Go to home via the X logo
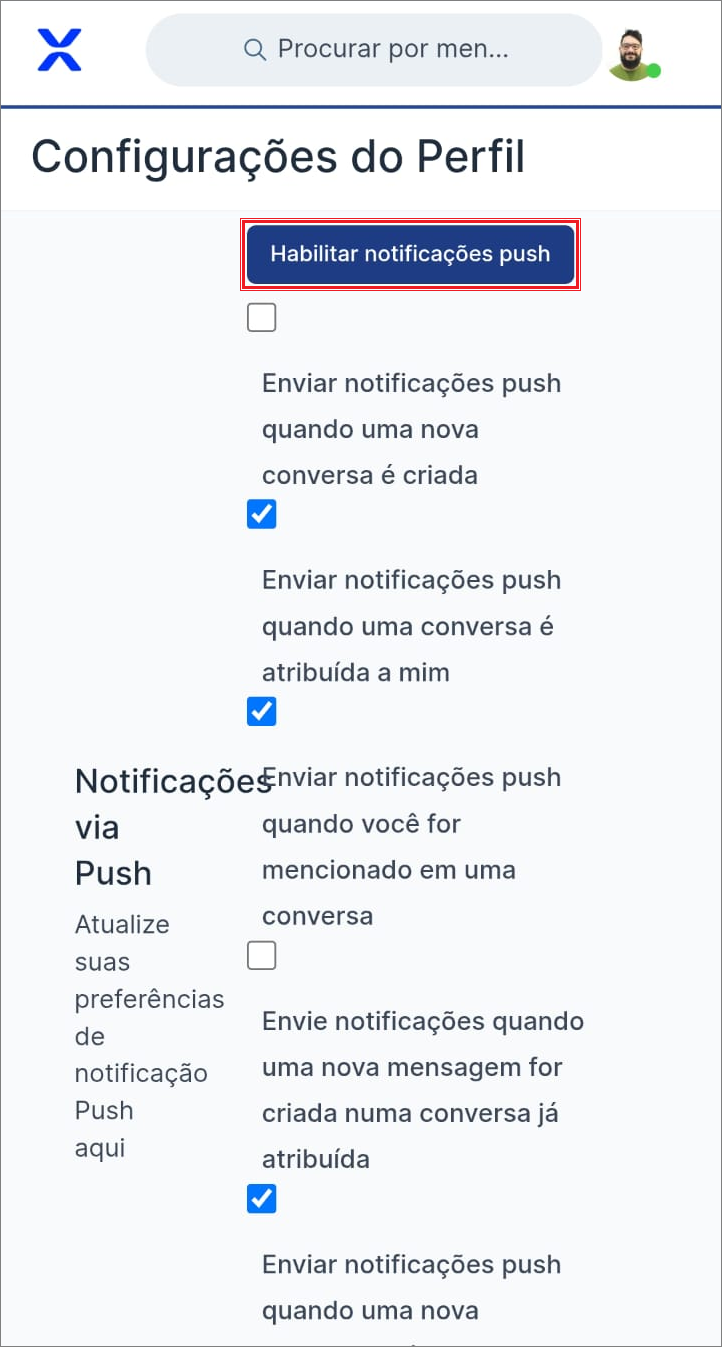 coord(59,50)
